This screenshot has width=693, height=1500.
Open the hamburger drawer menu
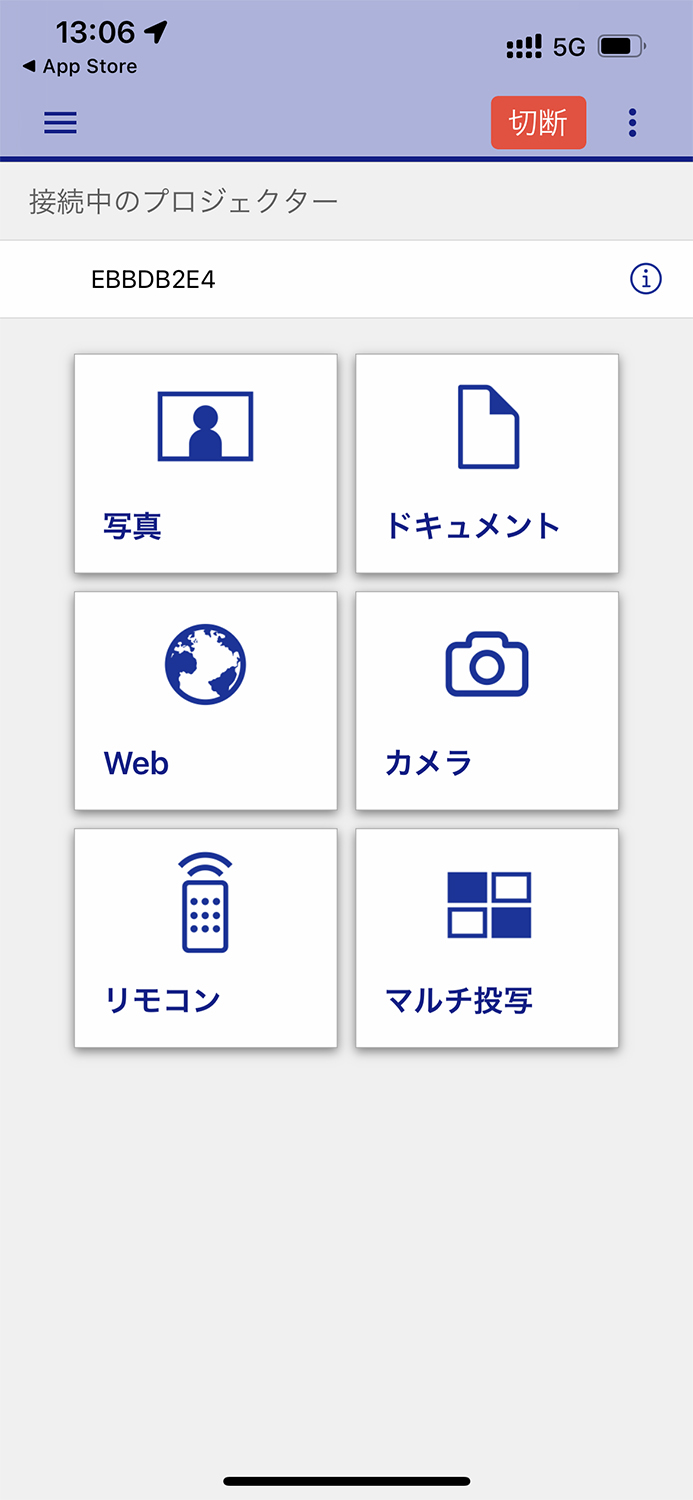coord(60,123)
